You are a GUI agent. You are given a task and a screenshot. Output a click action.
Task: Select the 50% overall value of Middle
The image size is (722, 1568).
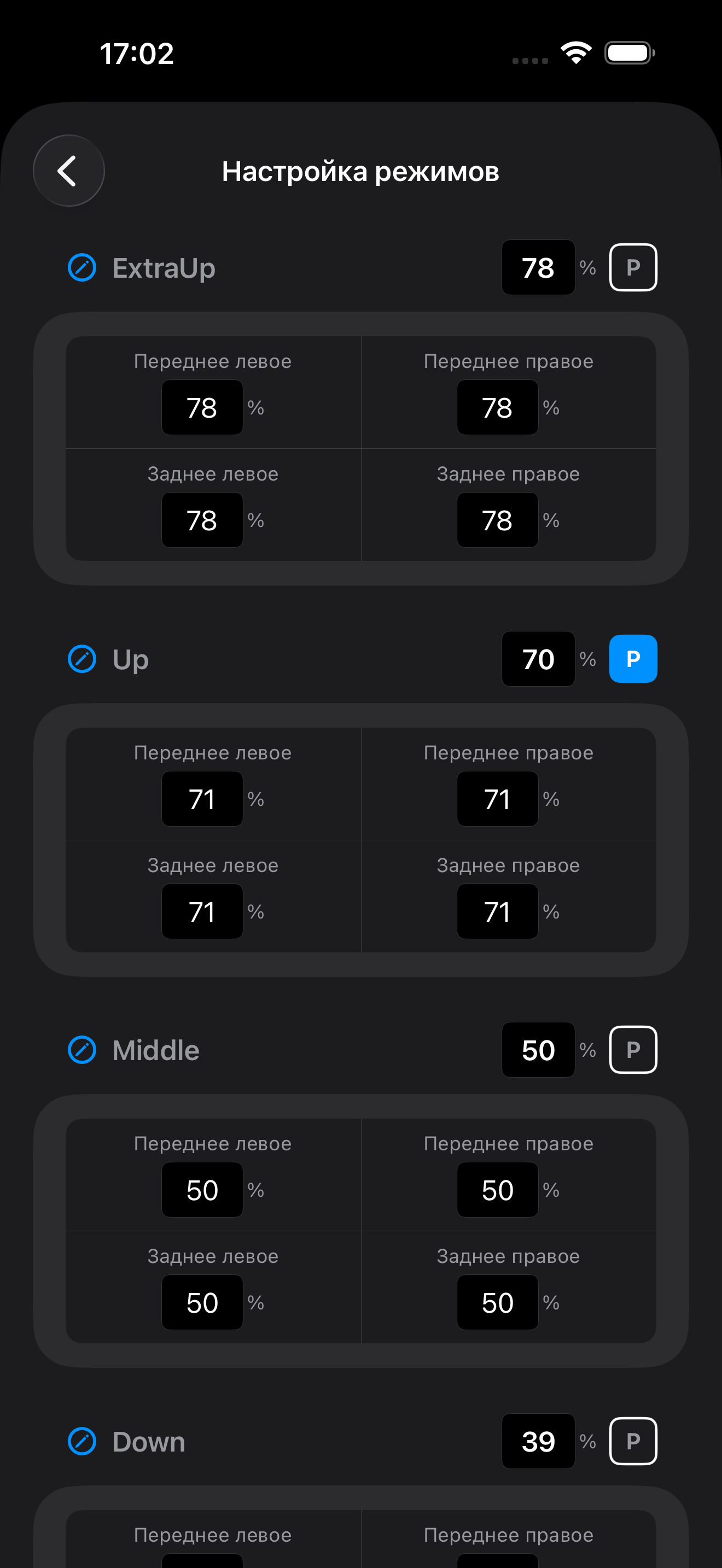[538, 1050]
